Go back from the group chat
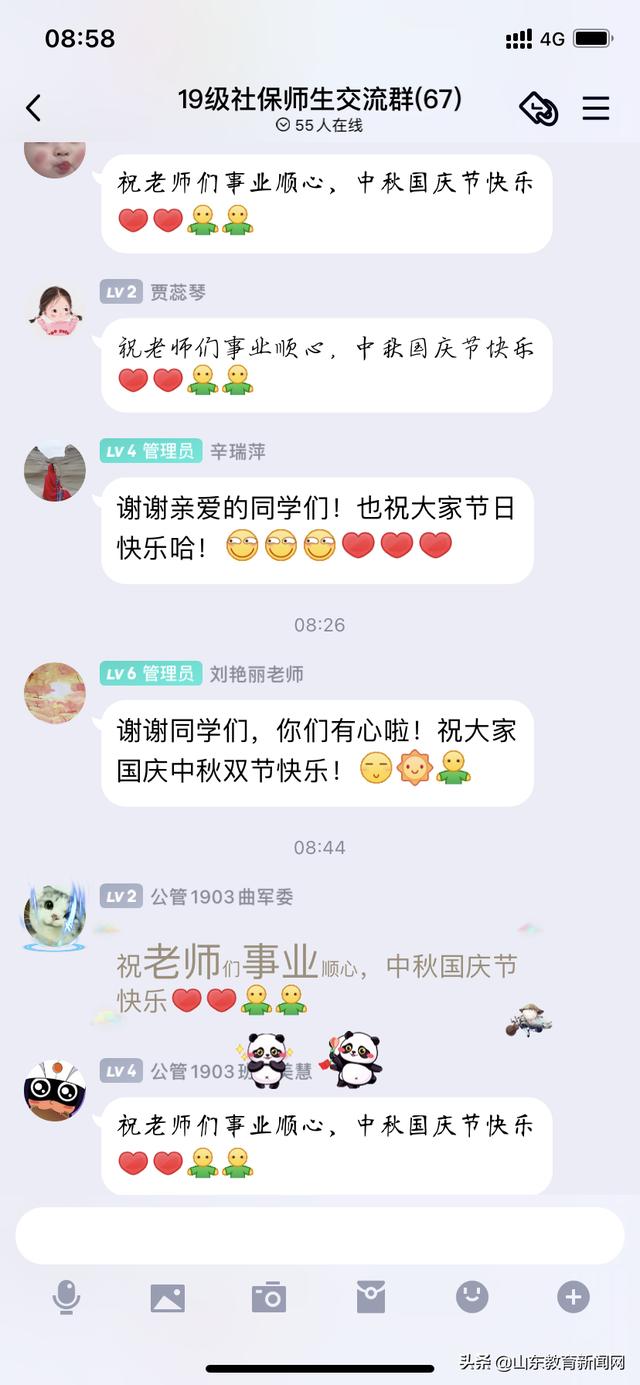Image resolution: width=640 pixels, height=1385 pixels. [34, 108]
